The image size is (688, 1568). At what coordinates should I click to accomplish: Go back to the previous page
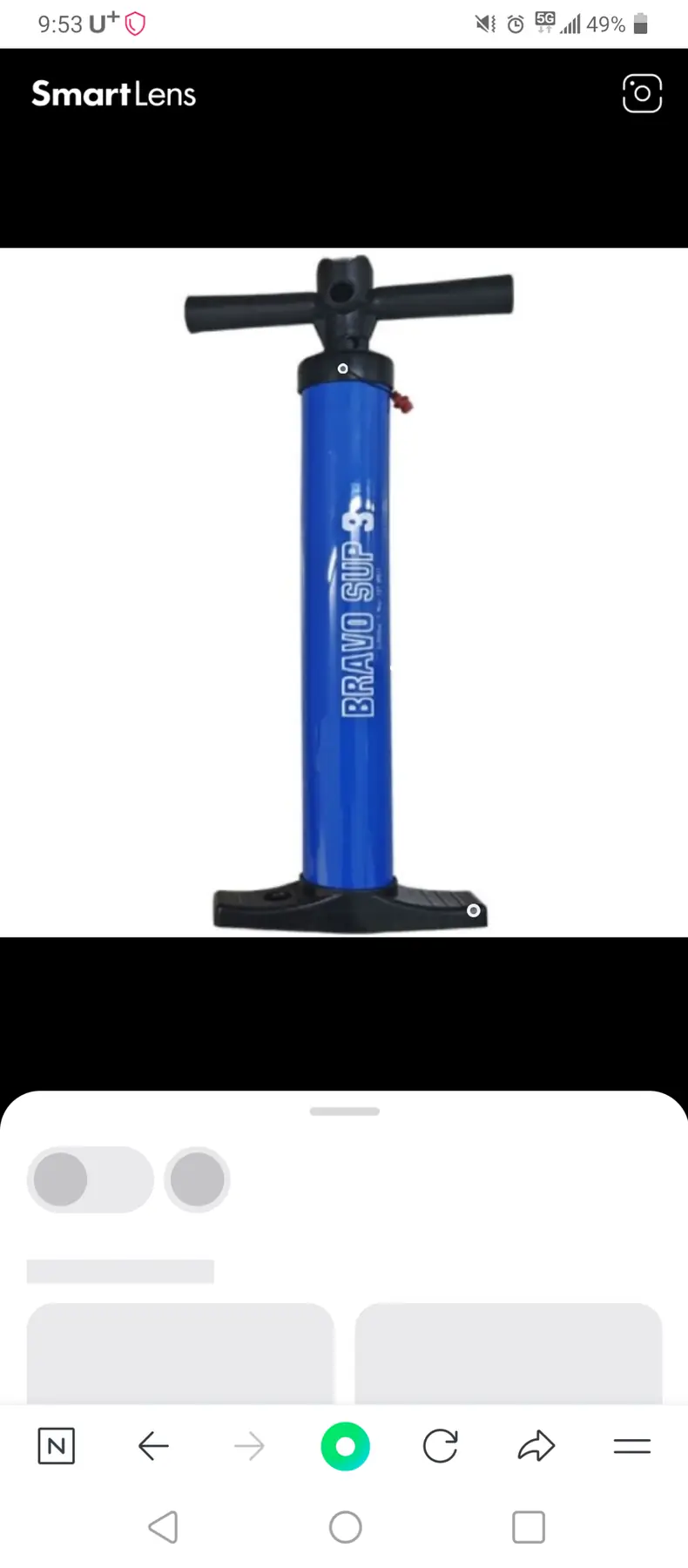[x=153, y=1447]
